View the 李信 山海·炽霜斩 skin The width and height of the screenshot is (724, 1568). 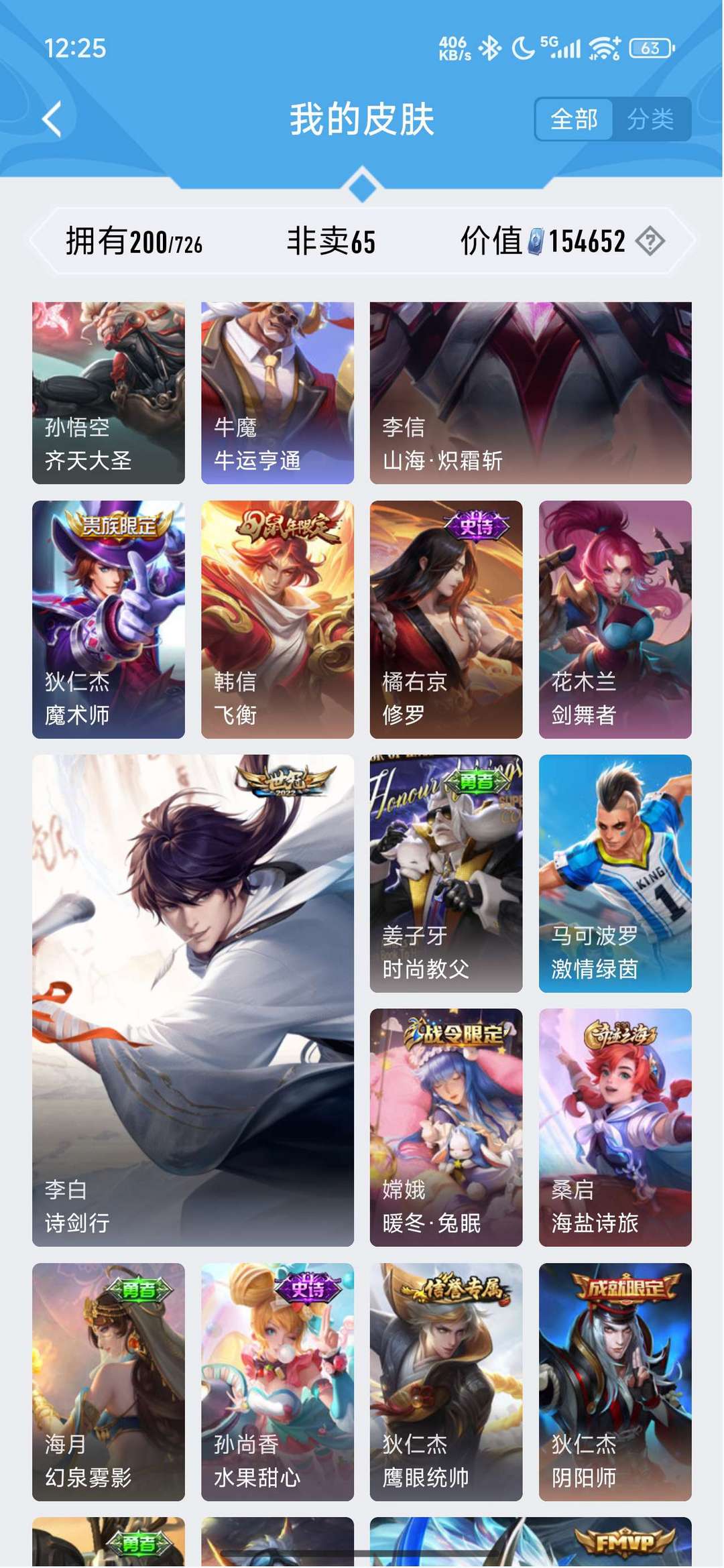coord(531,393)
